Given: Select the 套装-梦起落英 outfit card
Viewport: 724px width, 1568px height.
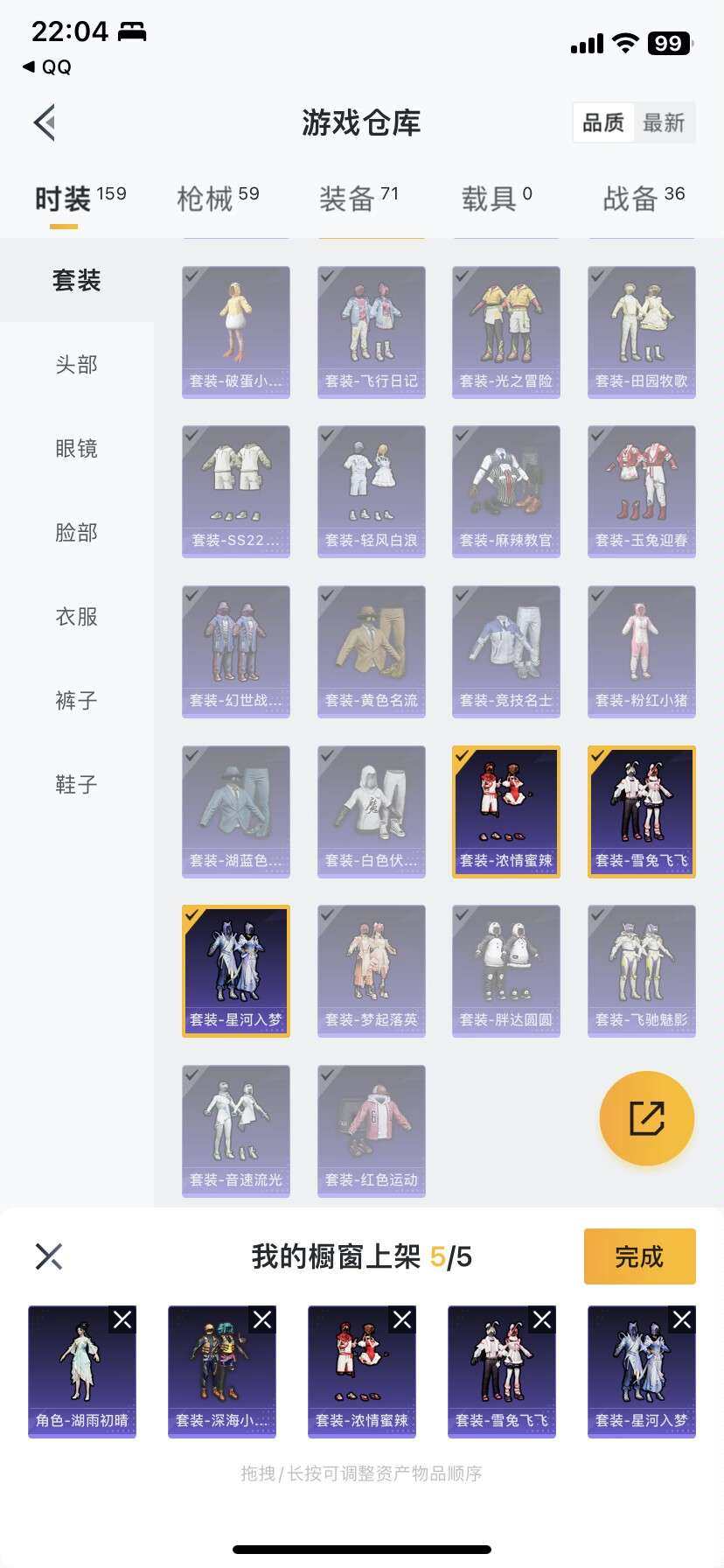Looking at the screenshot, I should 371,971.
